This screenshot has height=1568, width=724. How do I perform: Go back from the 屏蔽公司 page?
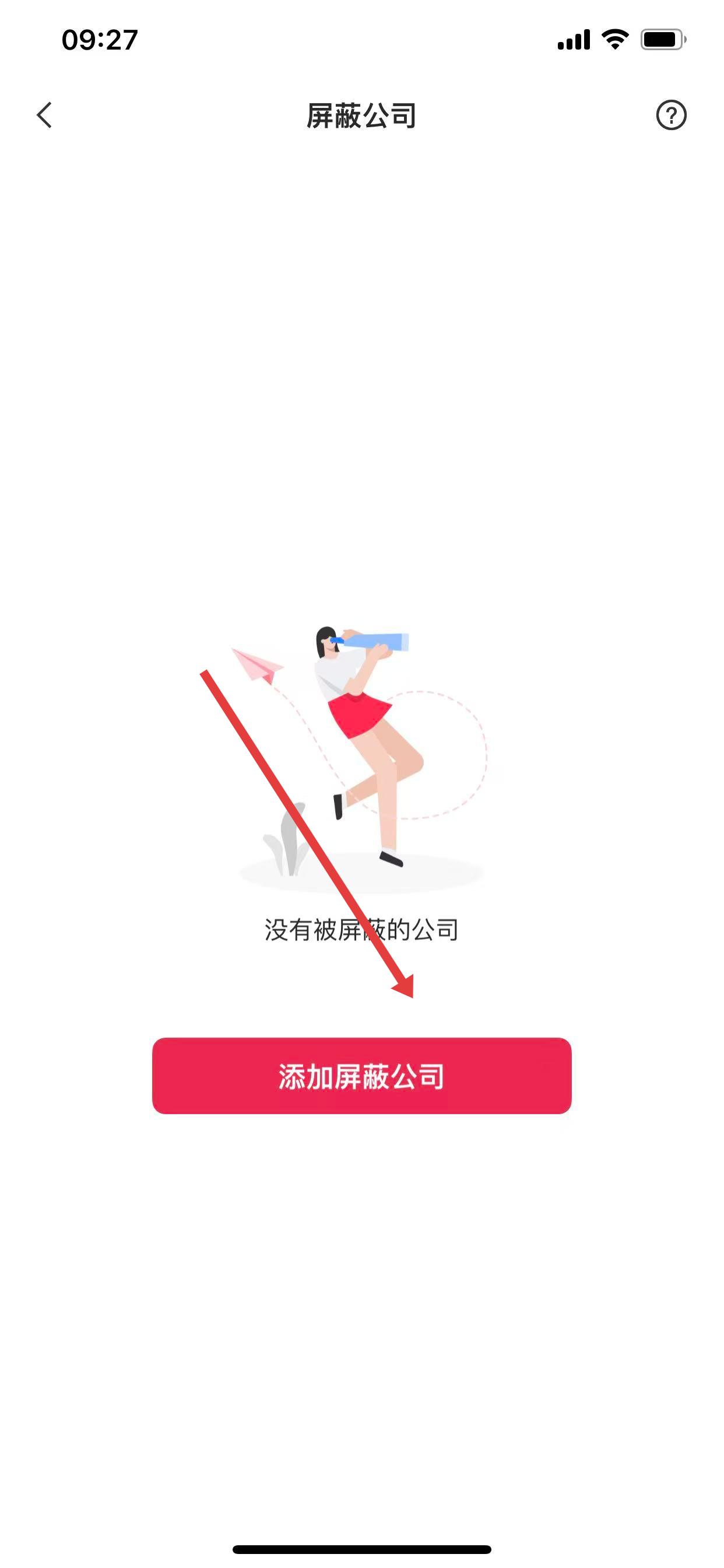44,115
